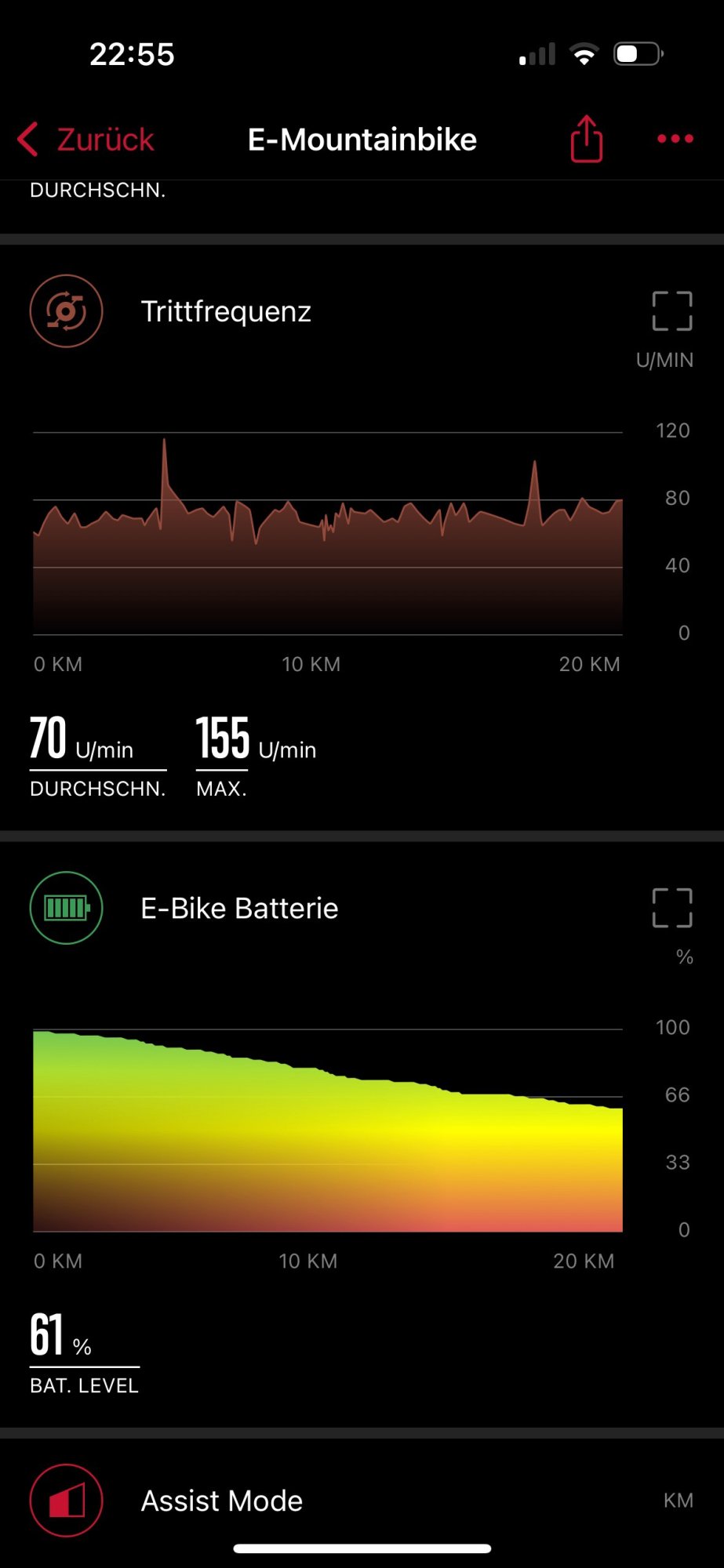Expand the Trittfrequenz chart to fullscreen
Viewport: 724px width, 1568px height.
pyautogui.click(x=672, y=311)
